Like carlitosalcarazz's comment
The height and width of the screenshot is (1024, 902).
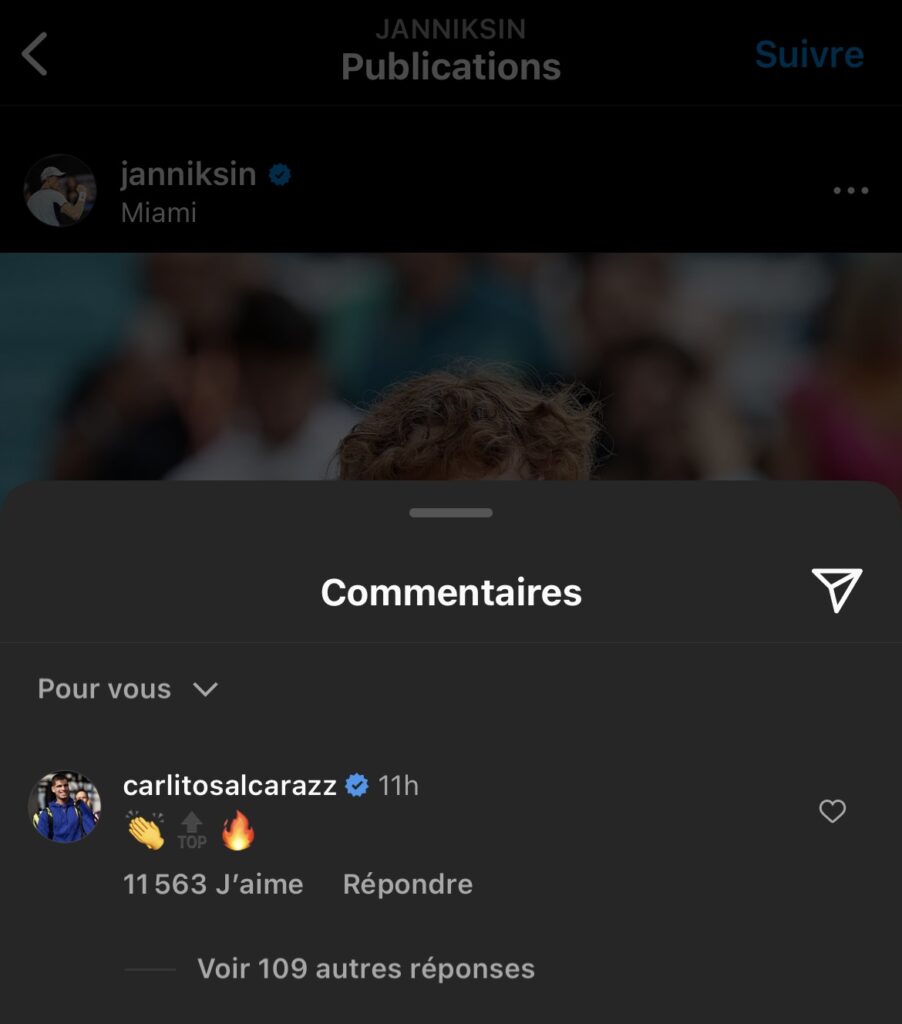(x=832, y=811)
